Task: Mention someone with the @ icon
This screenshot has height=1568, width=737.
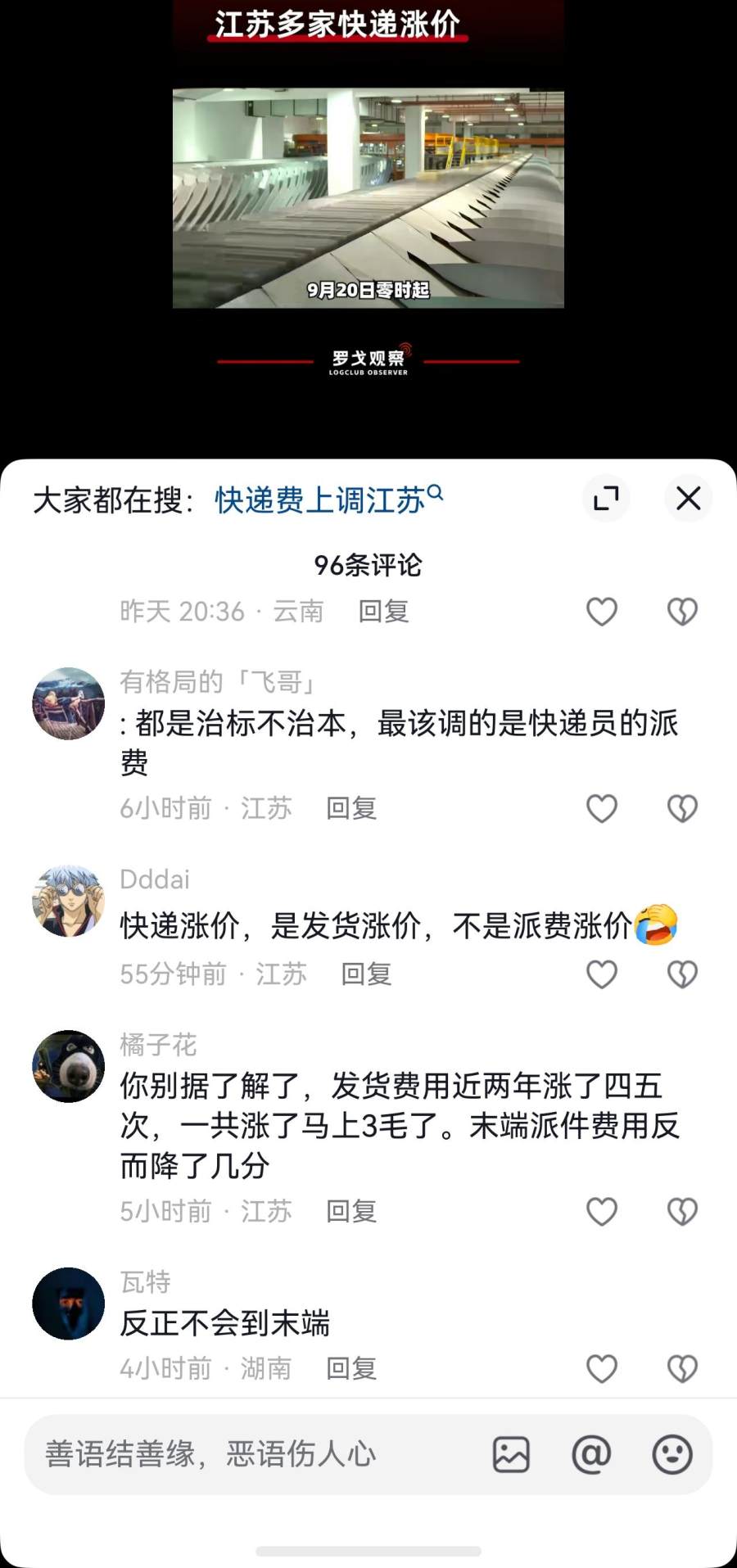Action: point(591,1455)
